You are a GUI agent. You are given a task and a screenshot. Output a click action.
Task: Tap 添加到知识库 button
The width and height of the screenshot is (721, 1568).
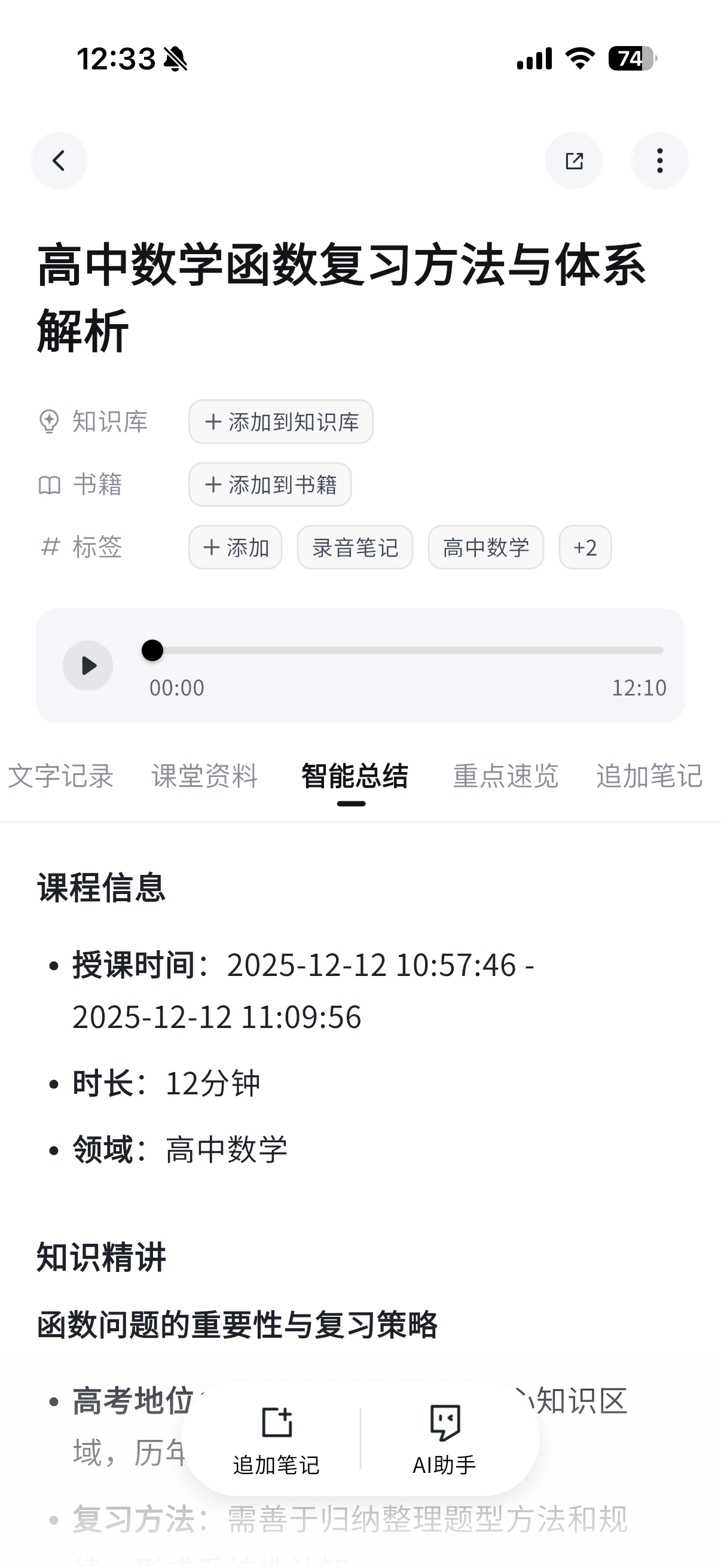pos(280,422)
